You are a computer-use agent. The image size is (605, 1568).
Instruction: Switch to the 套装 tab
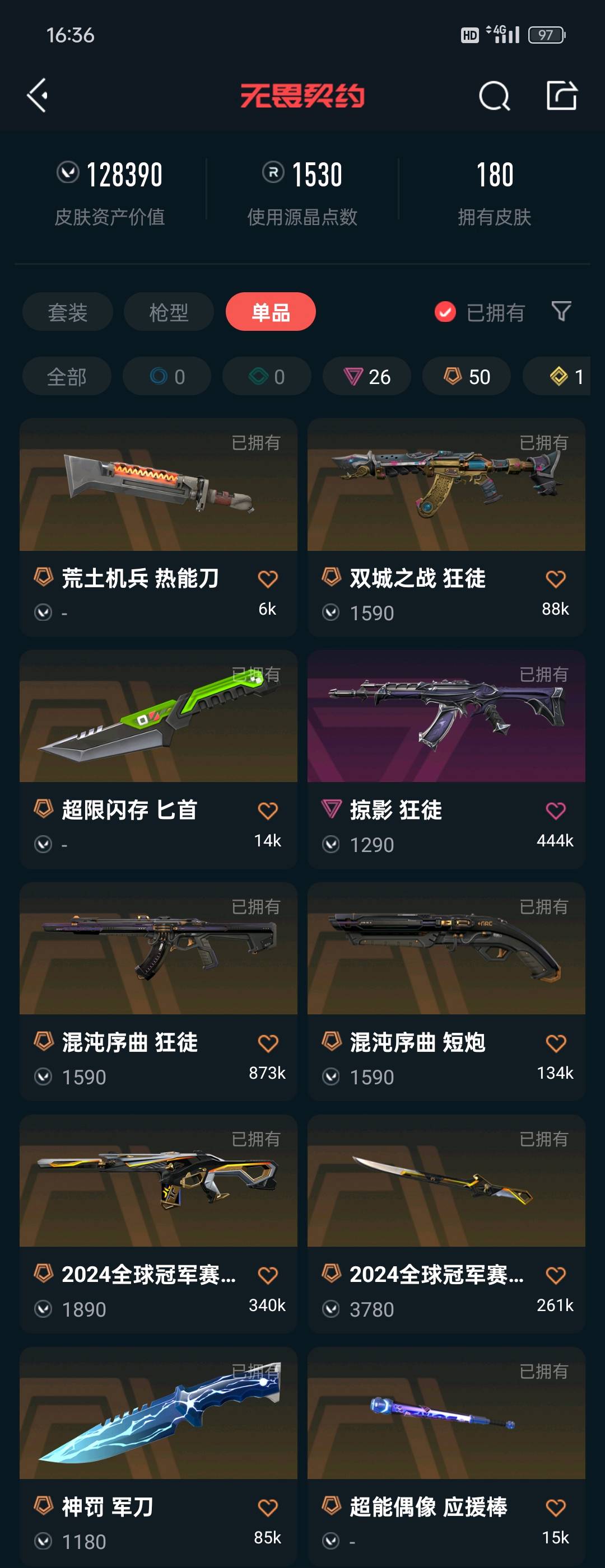(68, 312)
